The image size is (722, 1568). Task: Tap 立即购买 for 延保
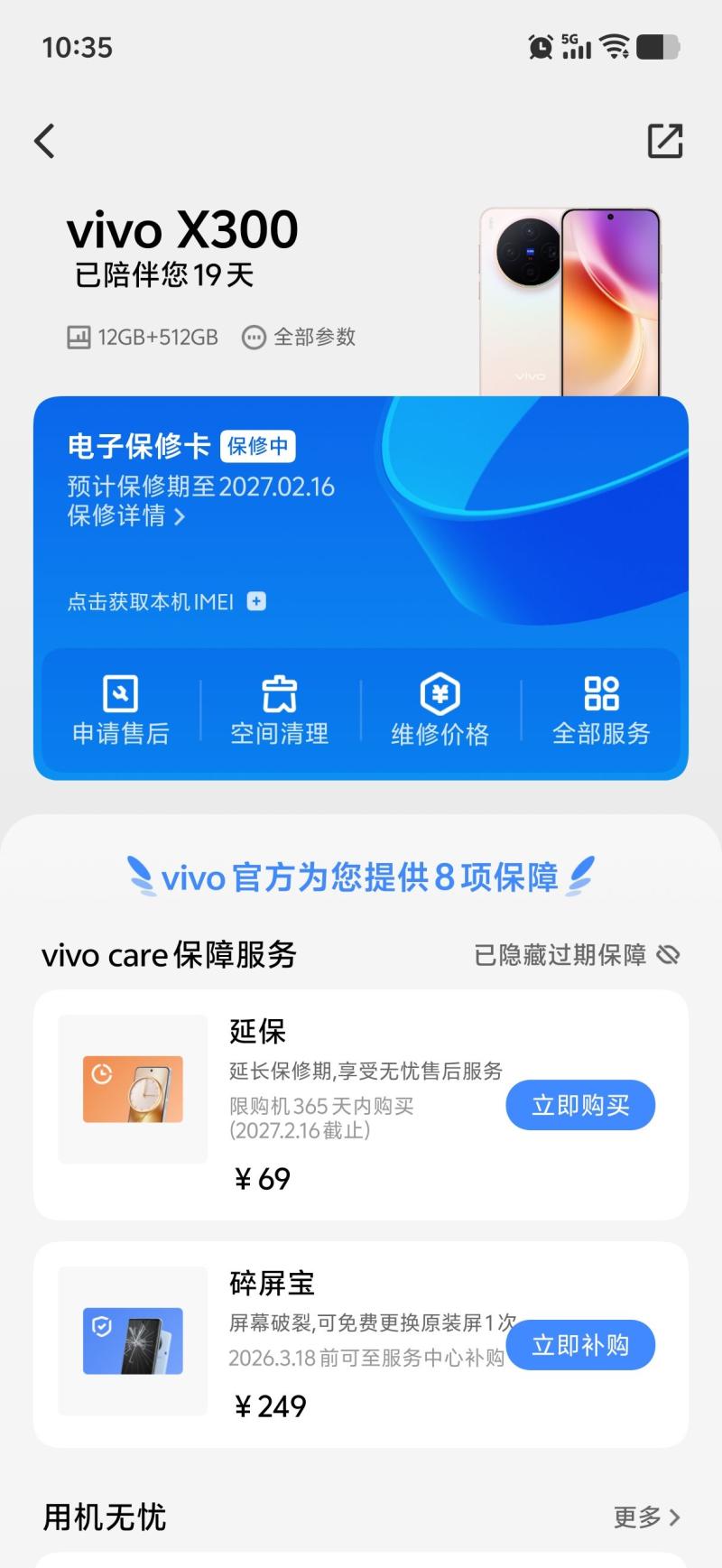coord(580,1105)
